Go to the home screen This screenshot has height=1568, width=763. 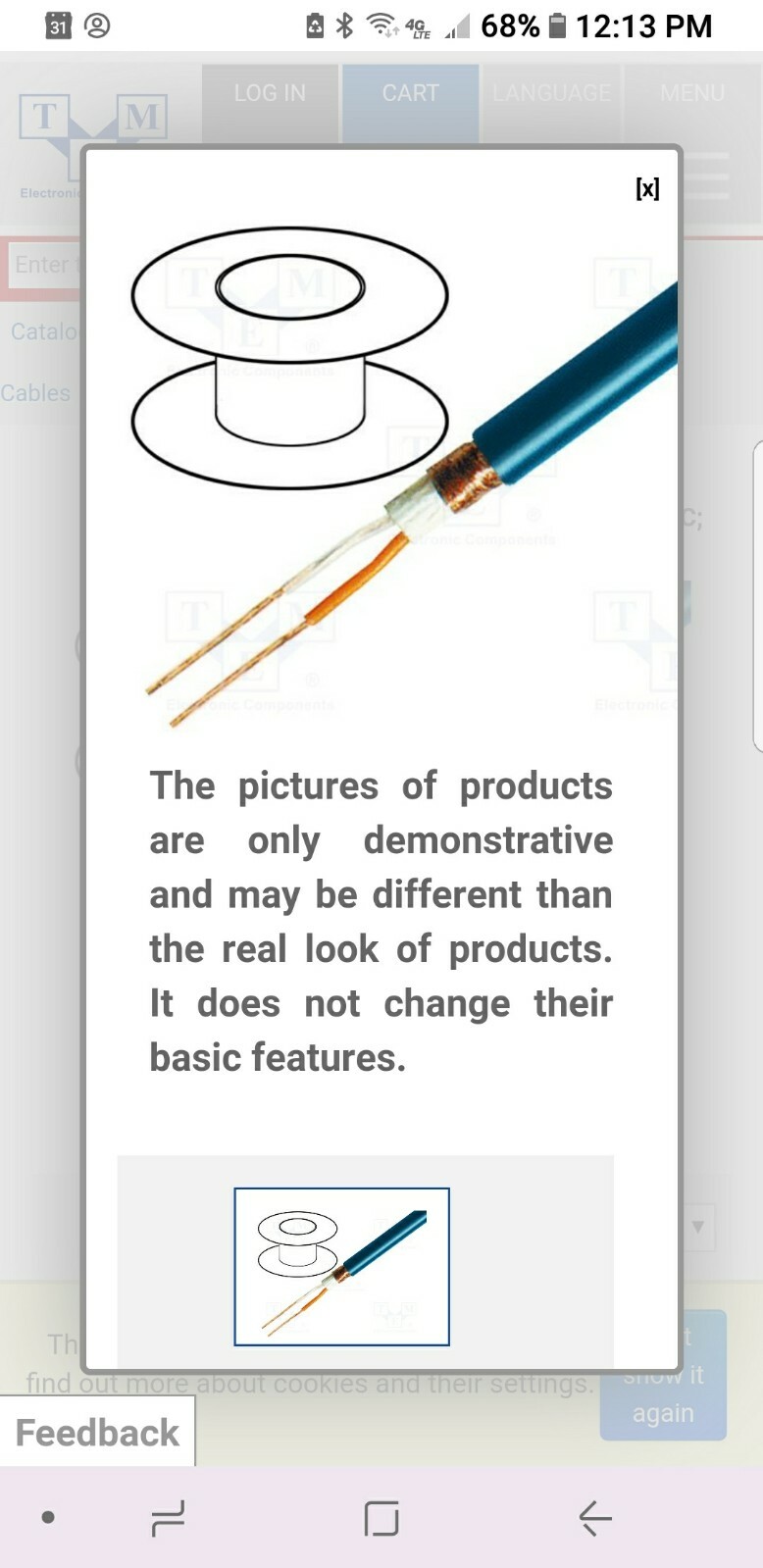pos(381,1518)
